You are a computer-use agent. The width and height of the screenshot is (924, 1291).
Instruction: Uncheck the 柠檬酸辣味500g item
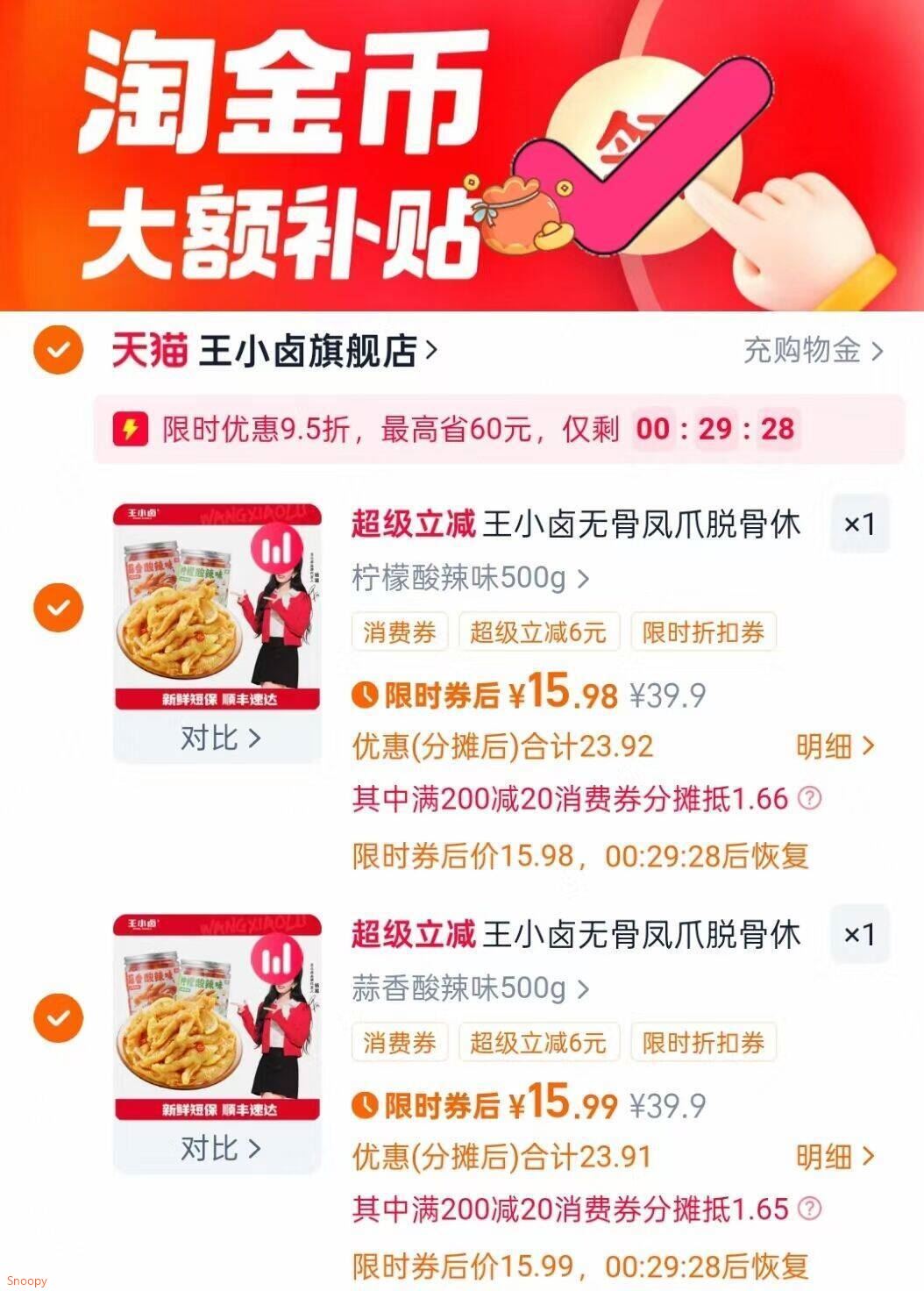pos(58,608)
